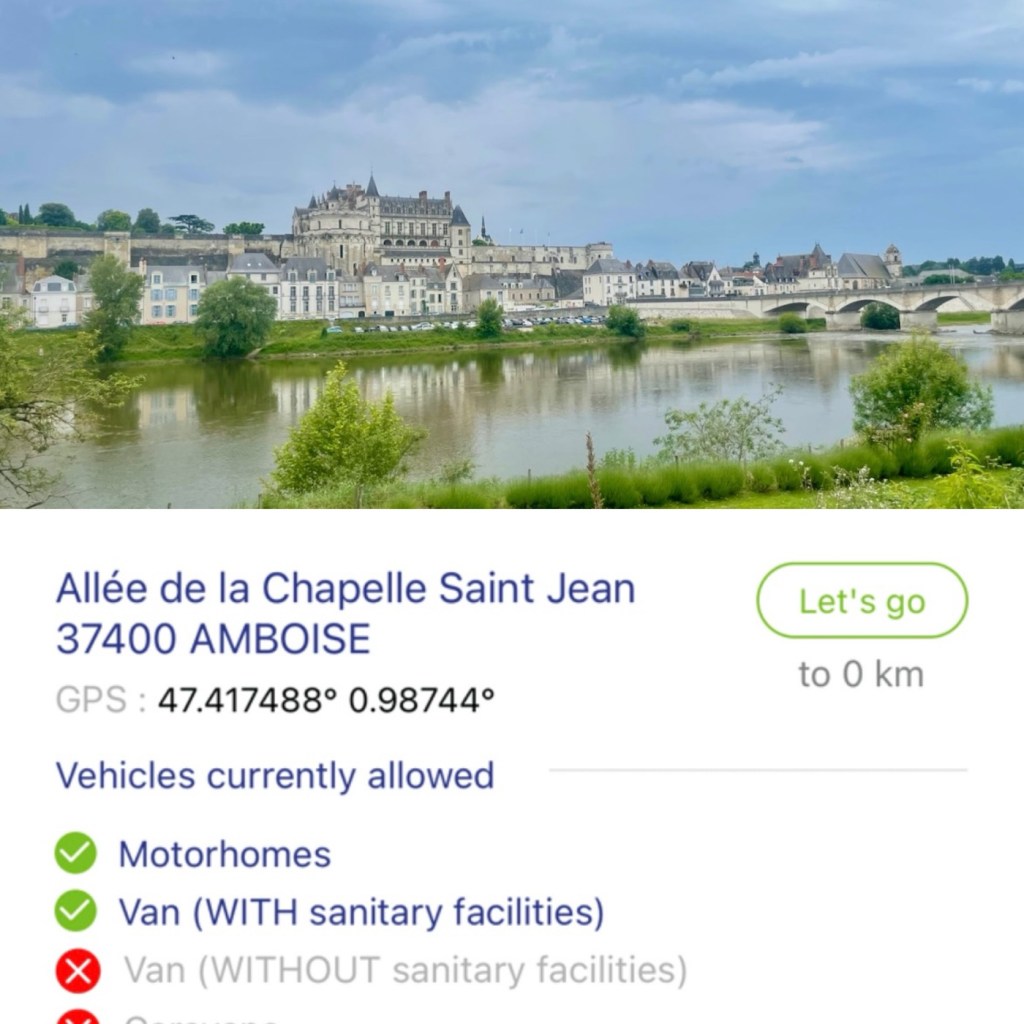
Task: Open the Amboise riverside photo
Action: coord(512,254)
